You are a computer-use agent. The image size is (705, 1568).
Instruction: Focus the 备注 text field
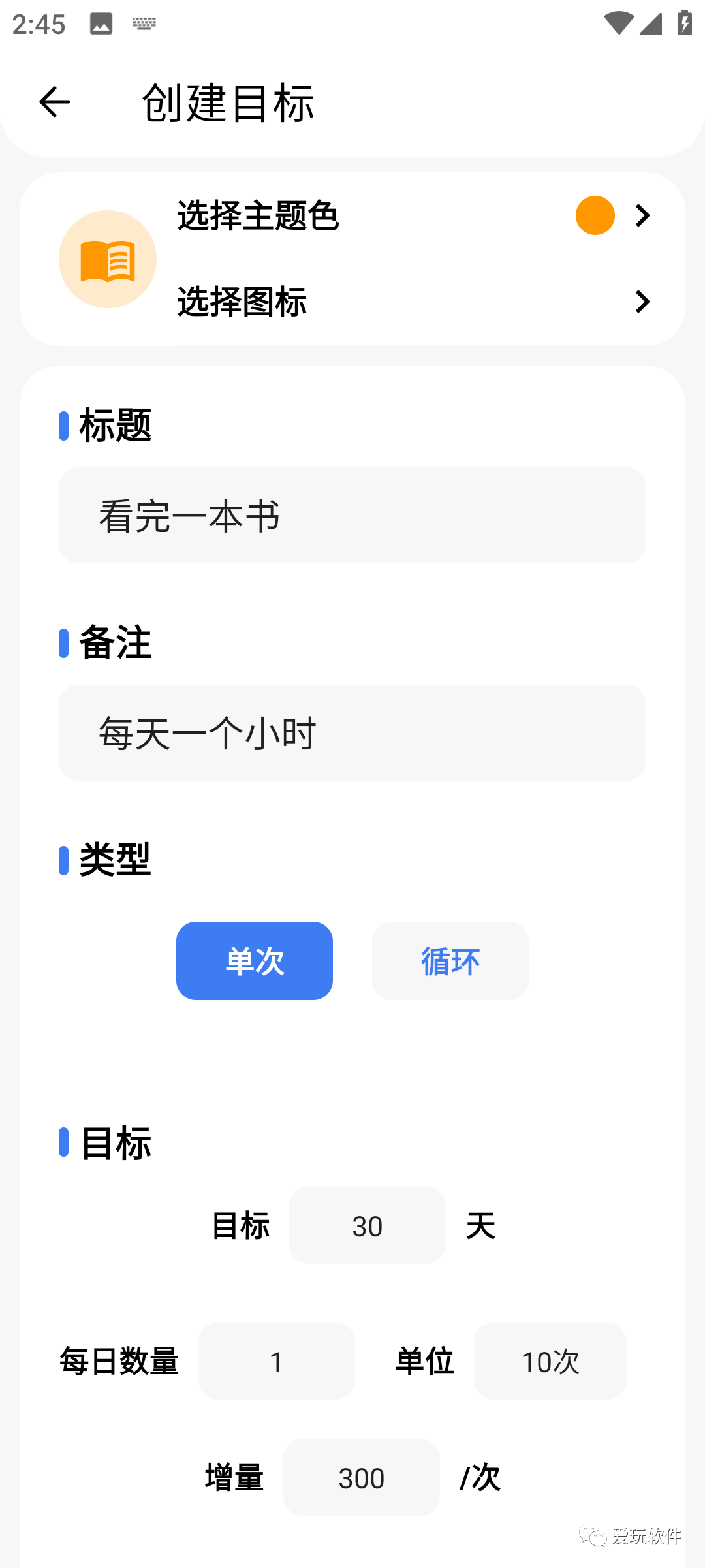point(352,732)
